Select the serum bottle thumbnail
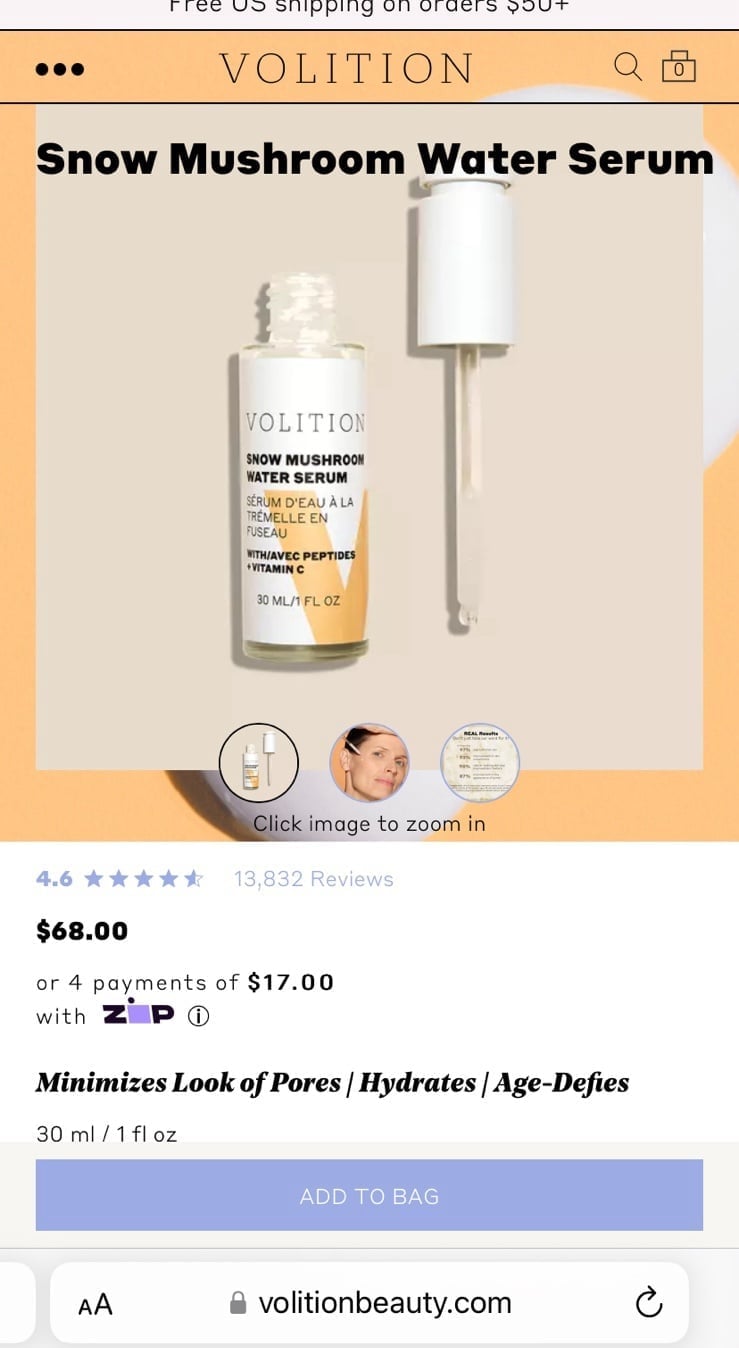The height and width of the screenshot is (1348, 739). [x=259, y=763]
